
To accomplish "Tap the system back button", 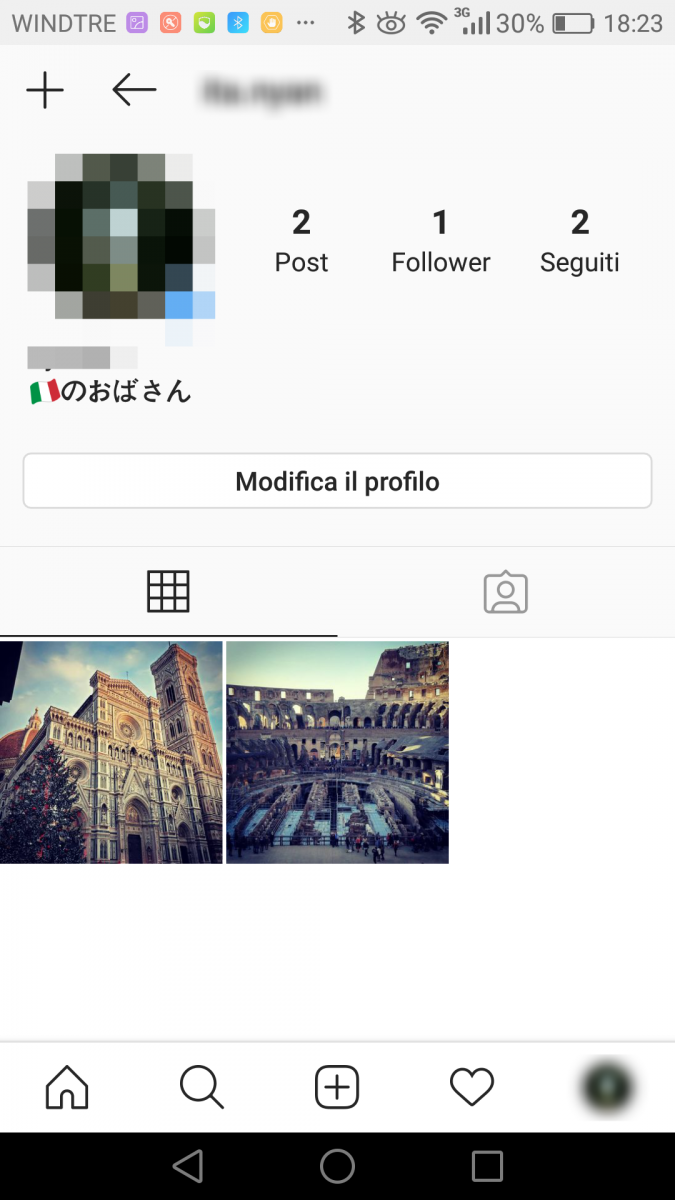I will (x=188, y=1166).
